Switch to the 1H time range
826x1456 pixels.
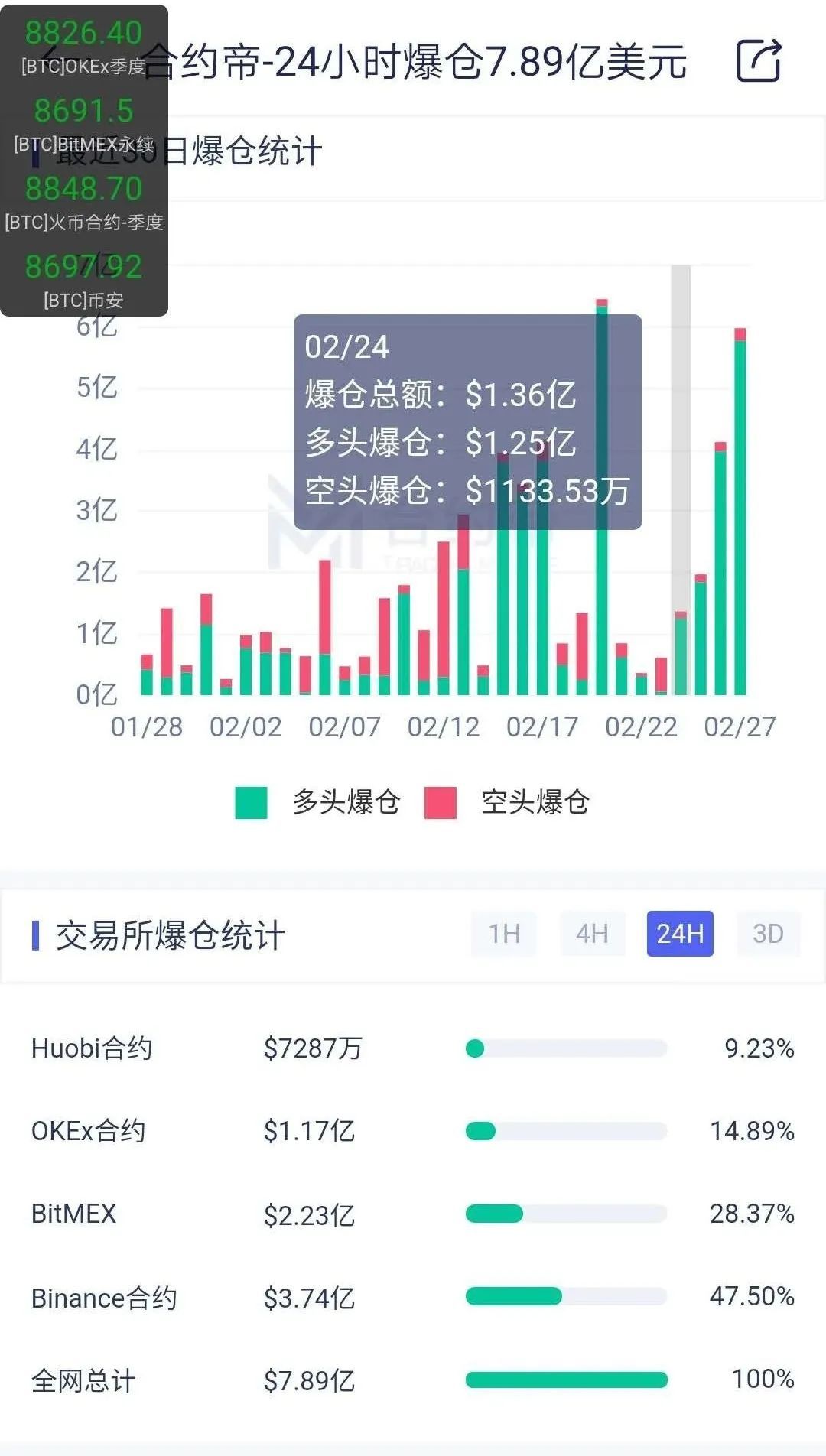click(504, 934)
